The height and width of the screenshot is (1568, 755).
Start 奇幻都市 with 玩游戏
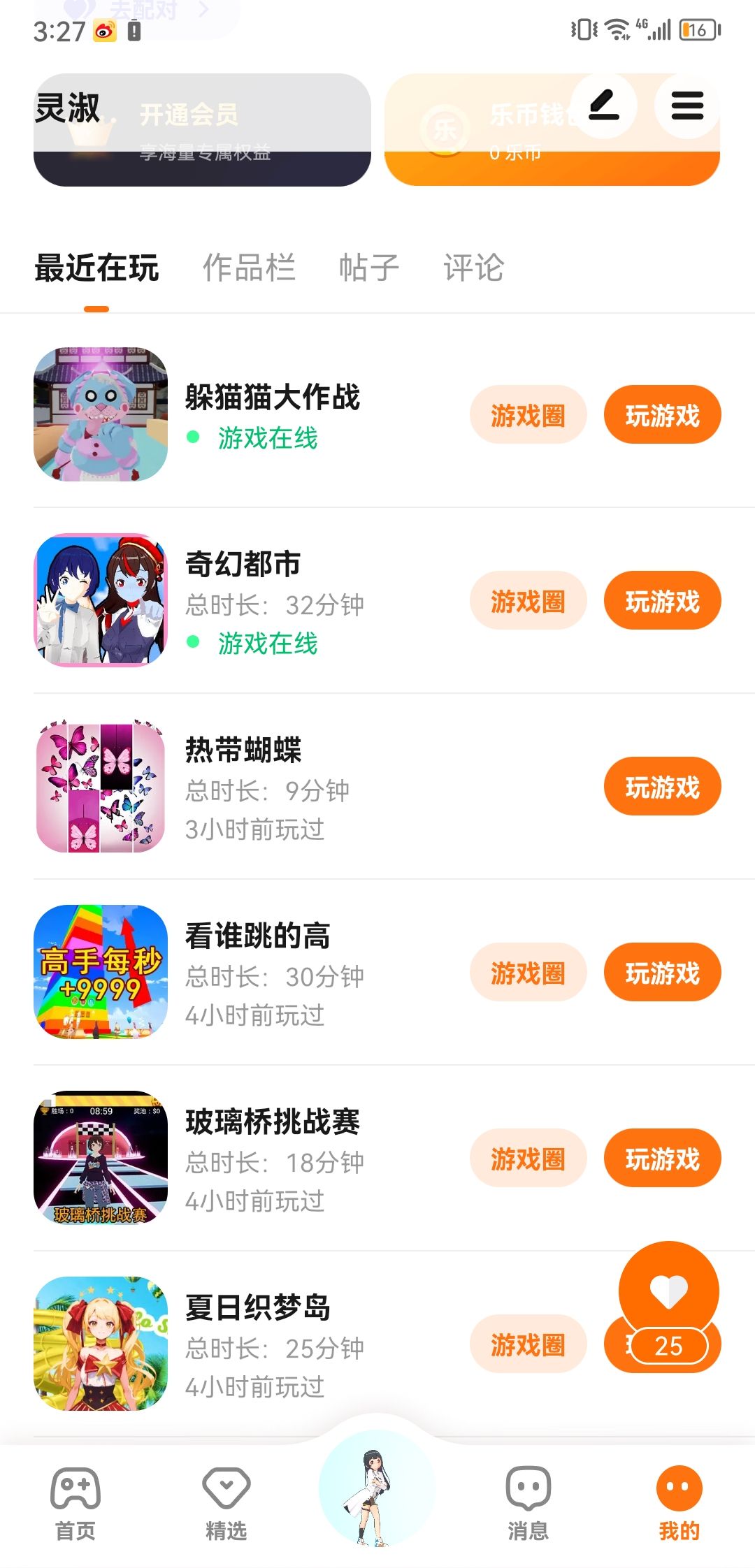click(661, 601)
